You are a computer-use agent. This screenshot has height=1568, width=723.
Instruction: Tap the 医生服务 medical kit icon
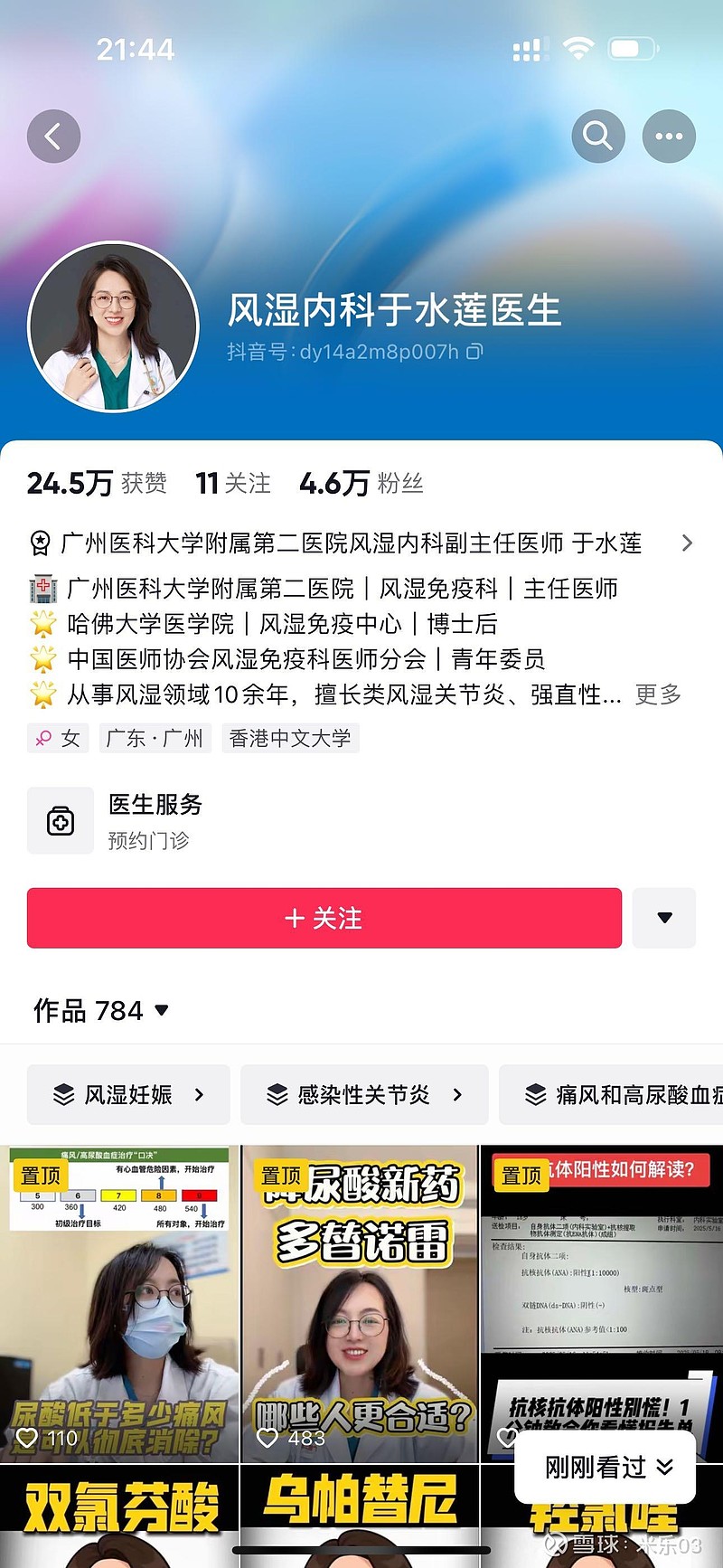(60, 820)
